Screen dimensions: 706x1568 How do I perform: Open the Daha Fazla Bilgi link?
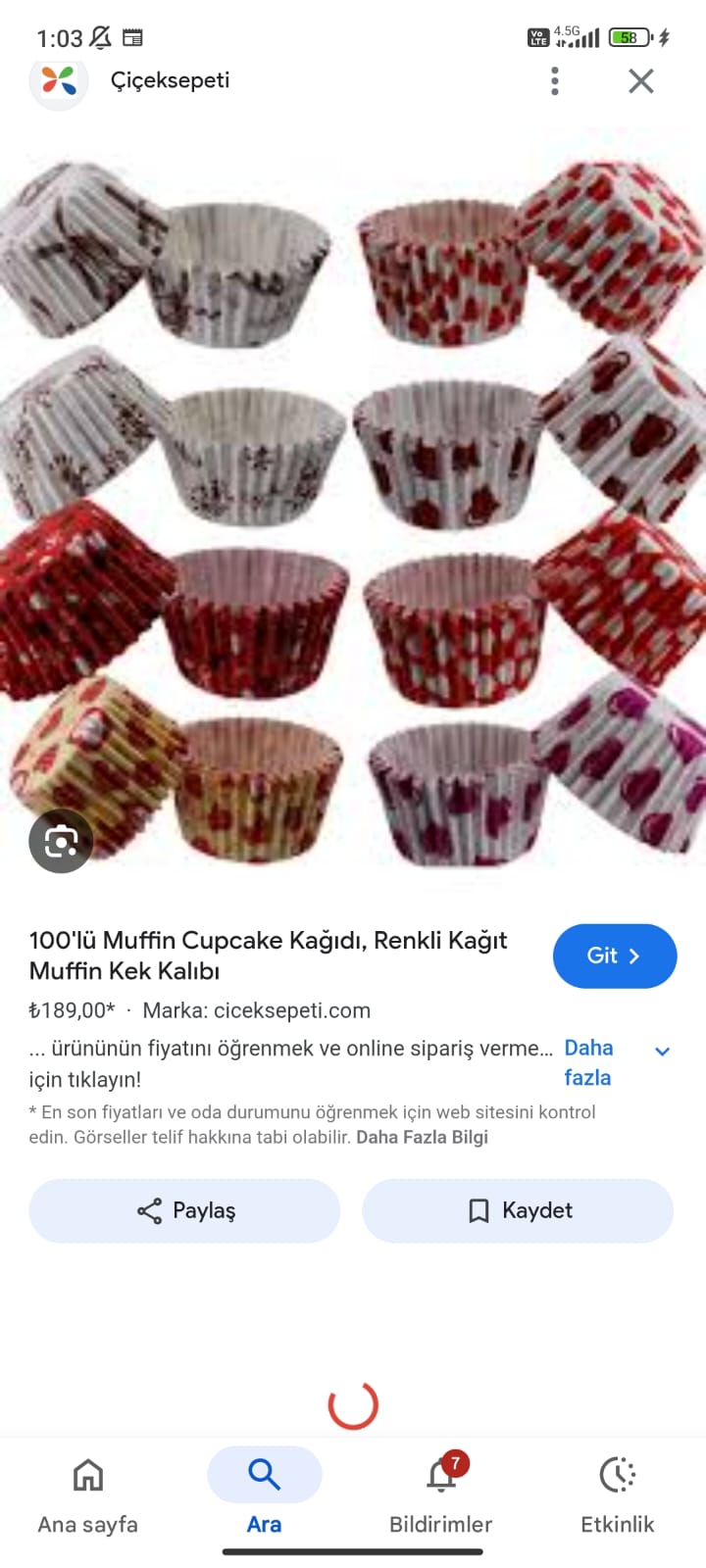422,1137
